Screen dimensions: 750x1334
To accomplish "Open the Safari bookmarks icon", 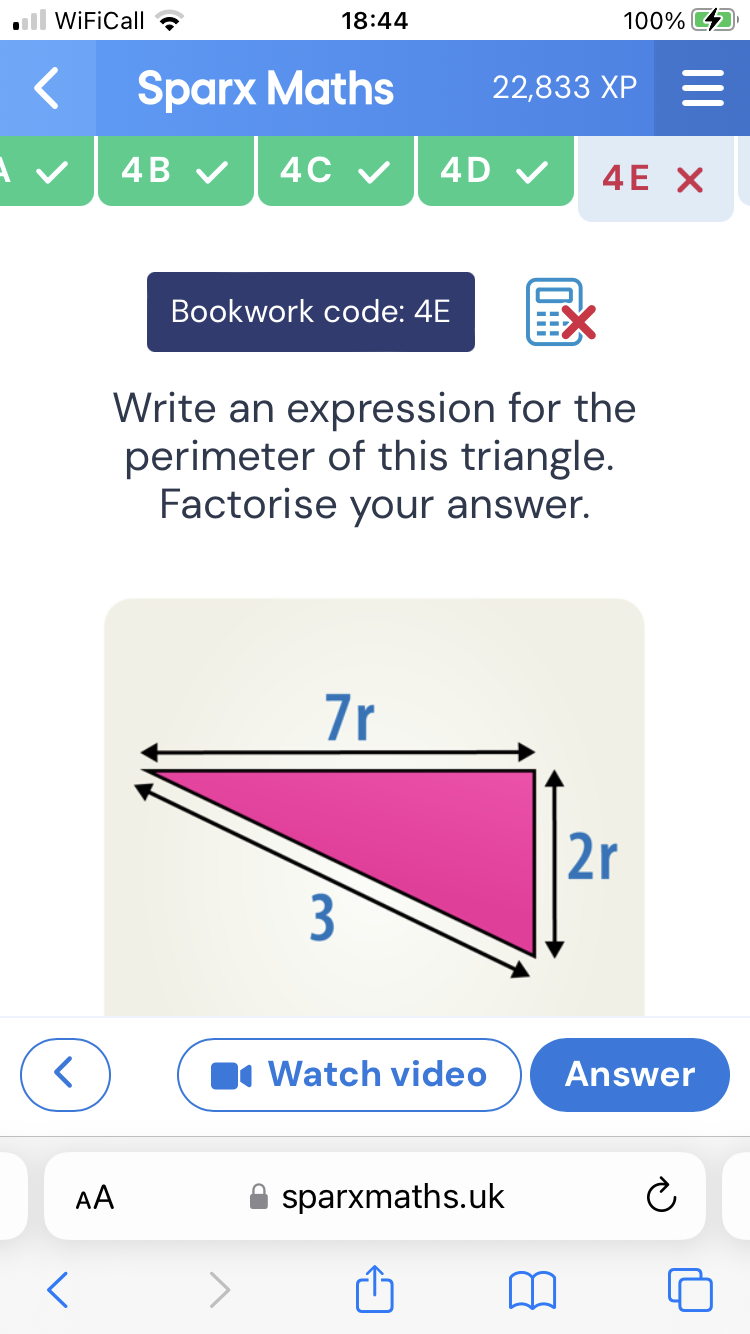I will 530,1290.
